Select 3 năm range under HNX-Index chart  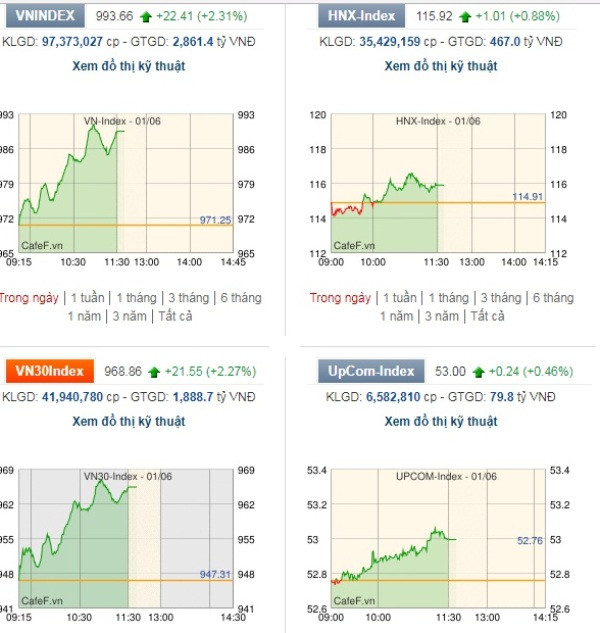440,316
